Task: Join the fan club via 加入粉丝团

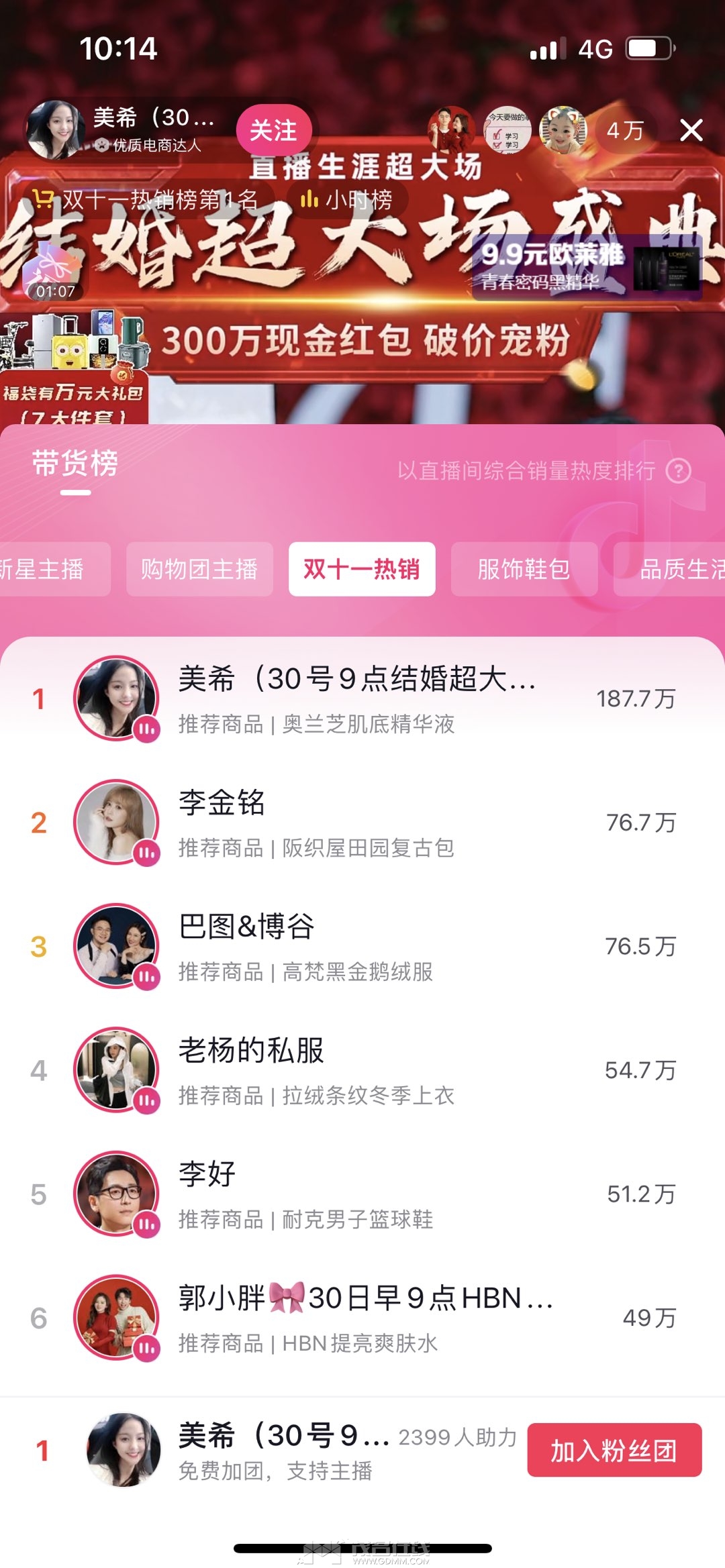Action: point(614,1450)
